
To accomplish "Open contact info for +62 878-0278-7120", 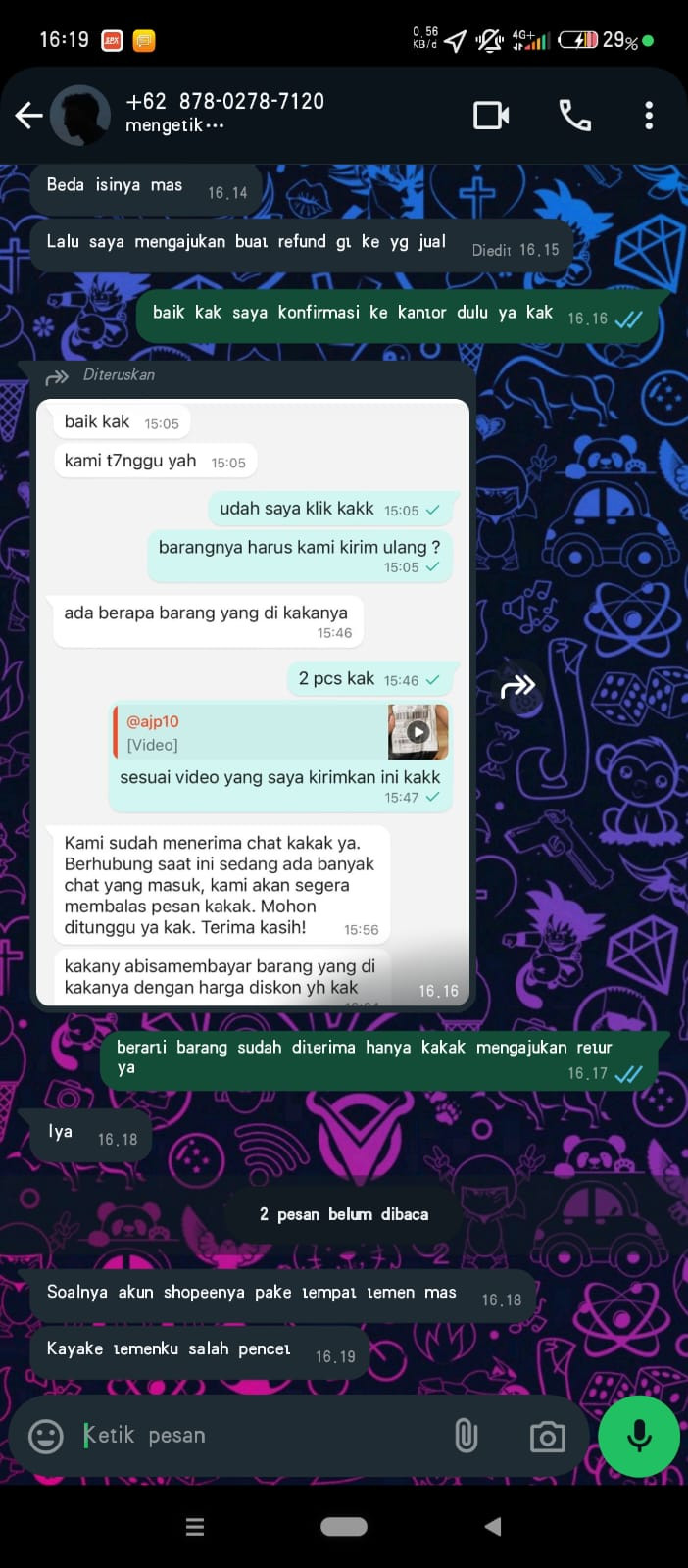I will click(x=224, y=113).
